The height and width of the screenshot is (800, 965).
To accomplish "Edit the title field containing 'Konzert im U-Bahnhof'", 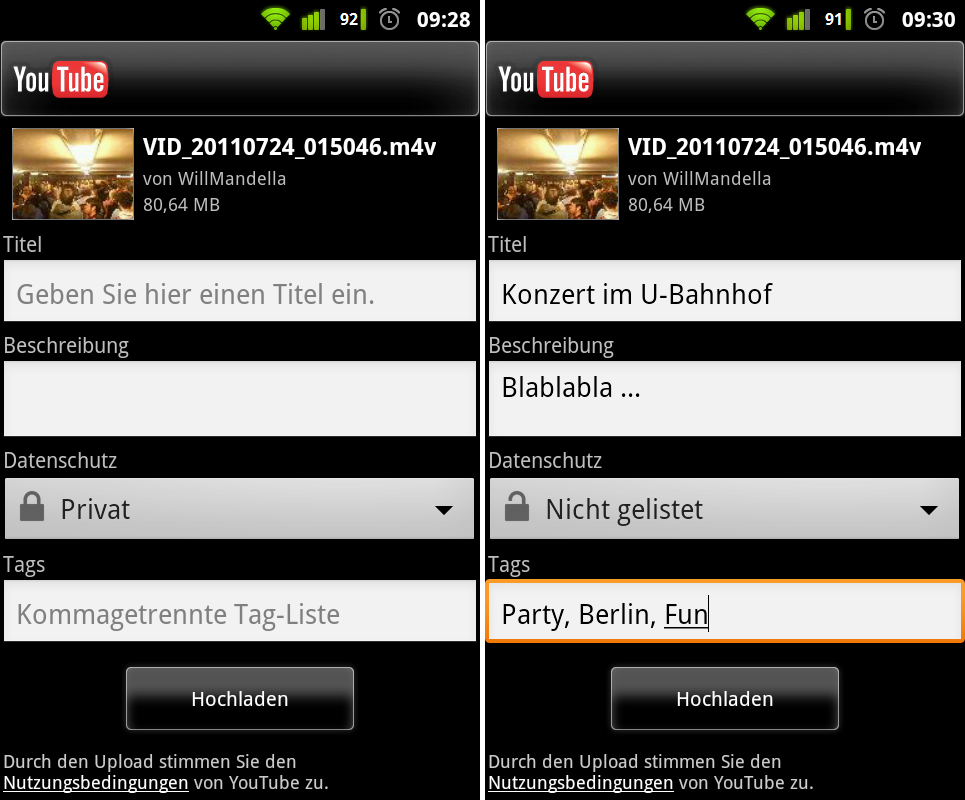I will click(725, 293).
